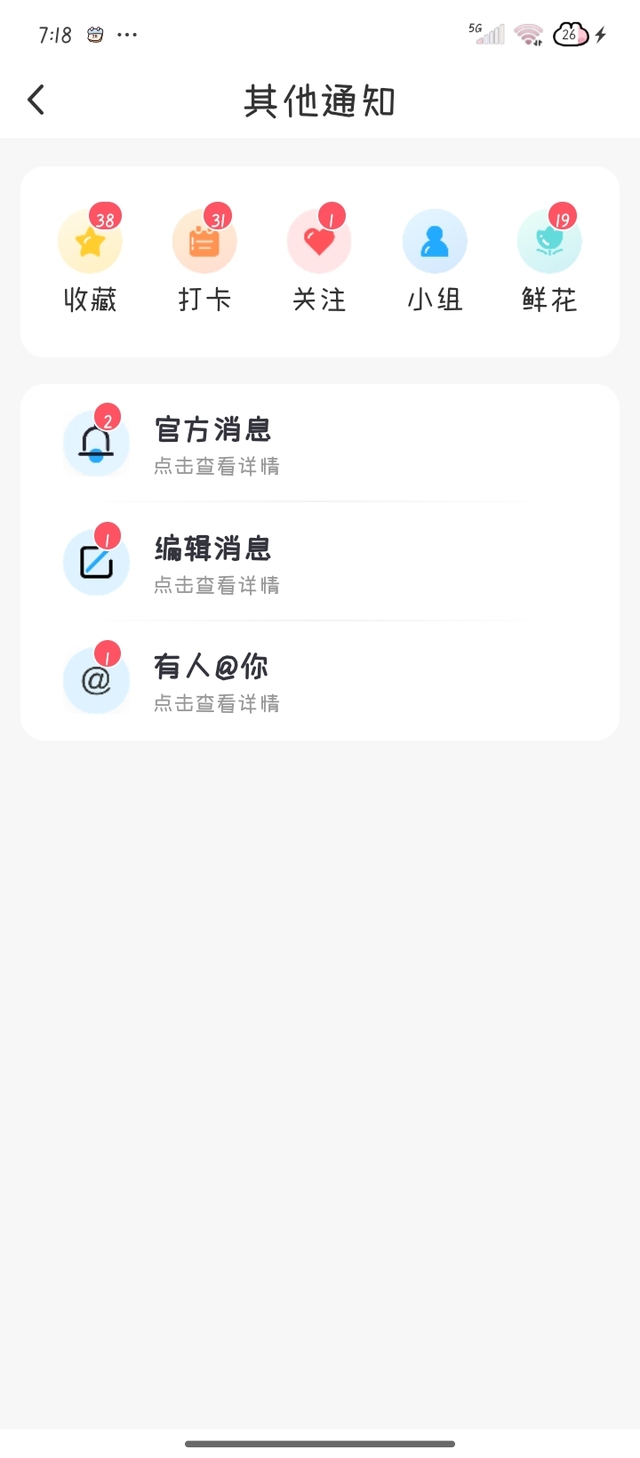Open 编辑消息 details
Screen dimensions: 640x1458
click(320, 562)
